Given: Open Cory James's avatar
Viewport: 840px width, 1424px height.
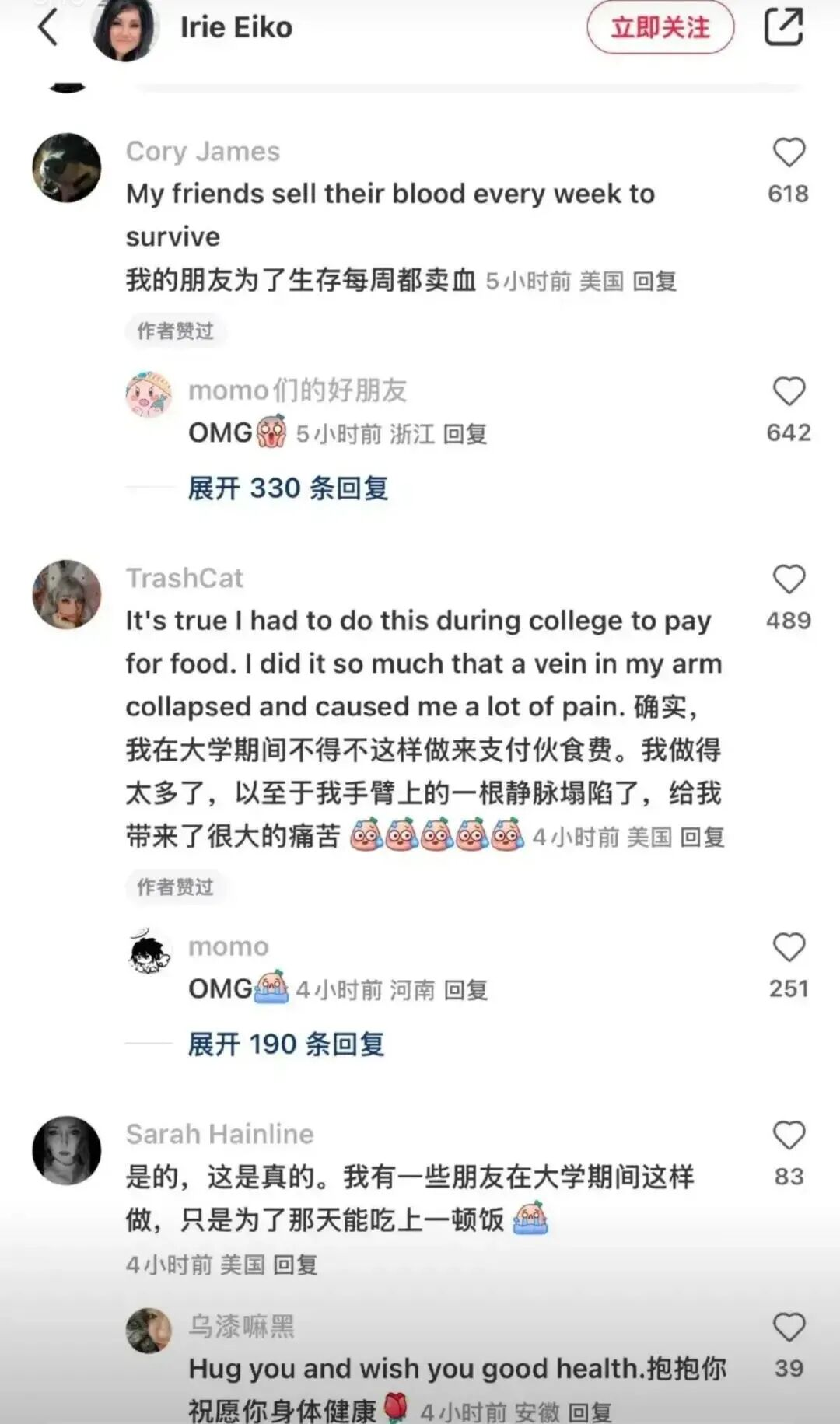Looking at the screenshot, I should coord(67,167).
